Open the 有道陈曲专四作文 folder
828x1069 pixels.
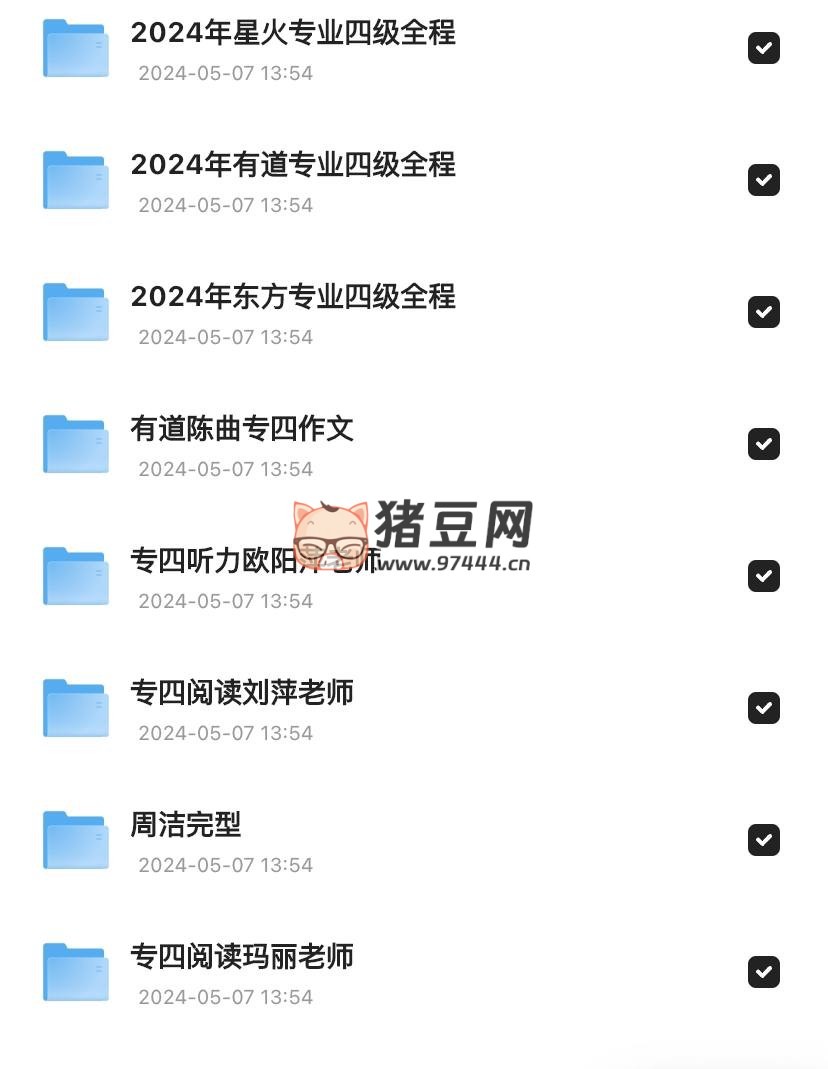click(x=242, y=430)
